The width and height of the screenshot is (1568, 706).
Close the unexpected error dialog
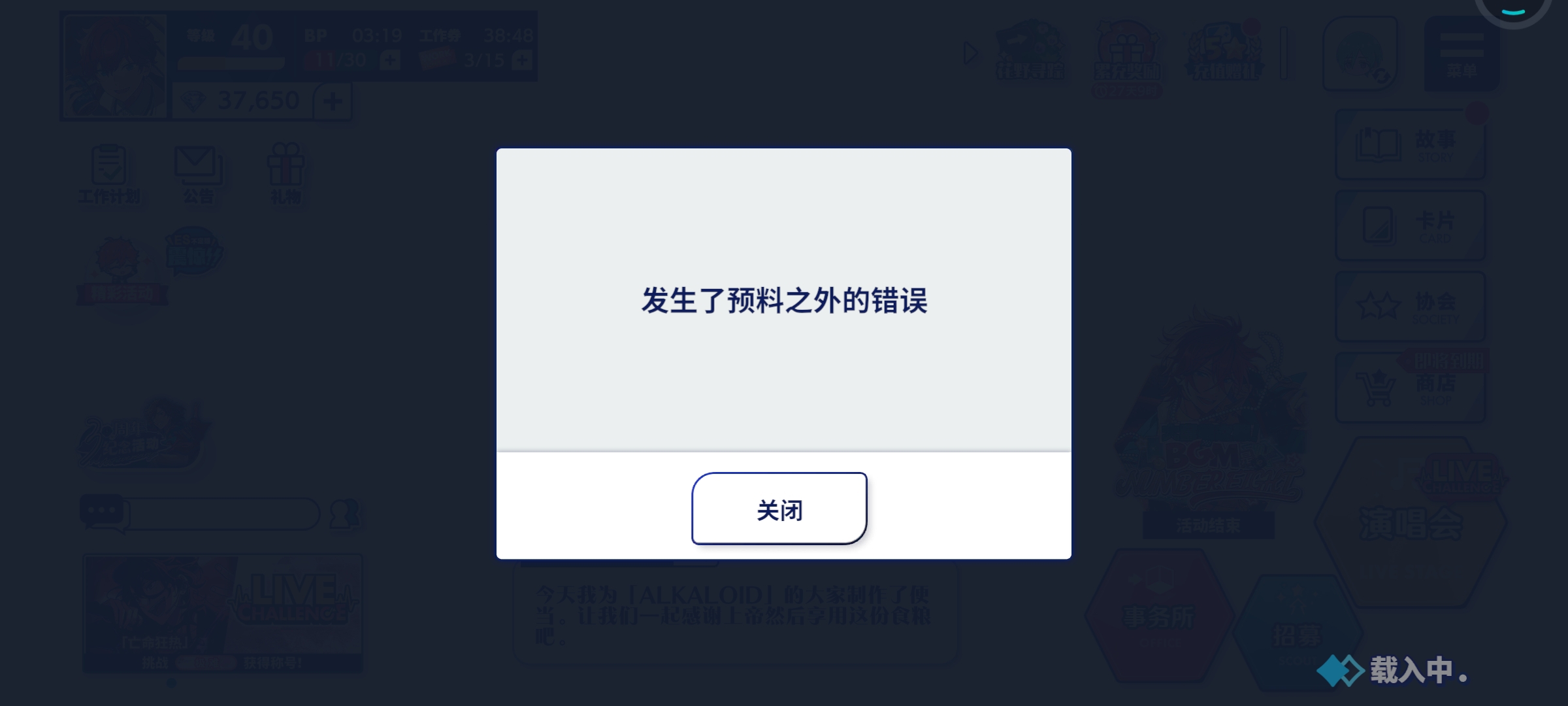(x=779, y=509)
